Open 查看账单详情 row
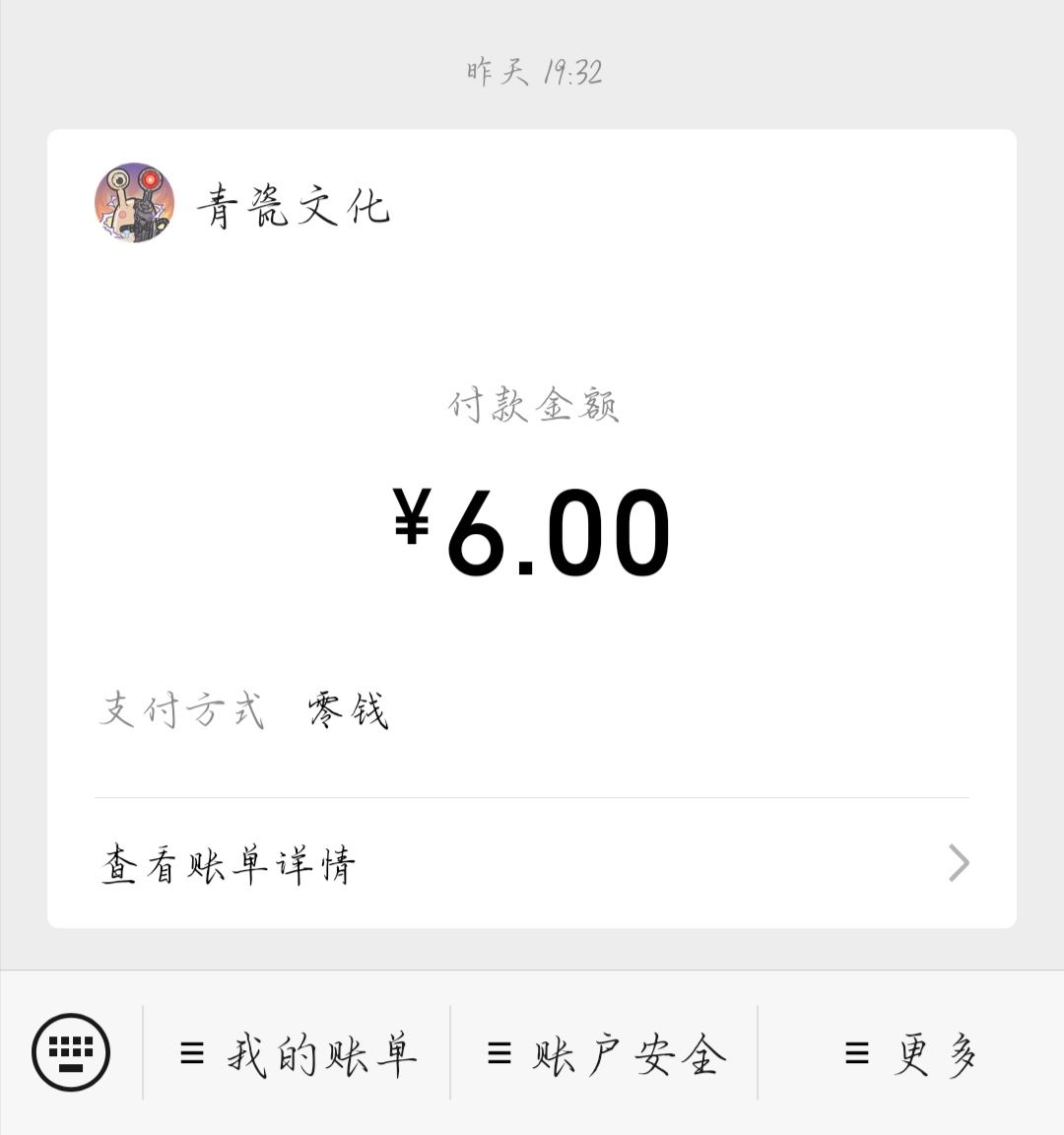The height and width of the screenshot is (1135, 1064). coord(532,863)
